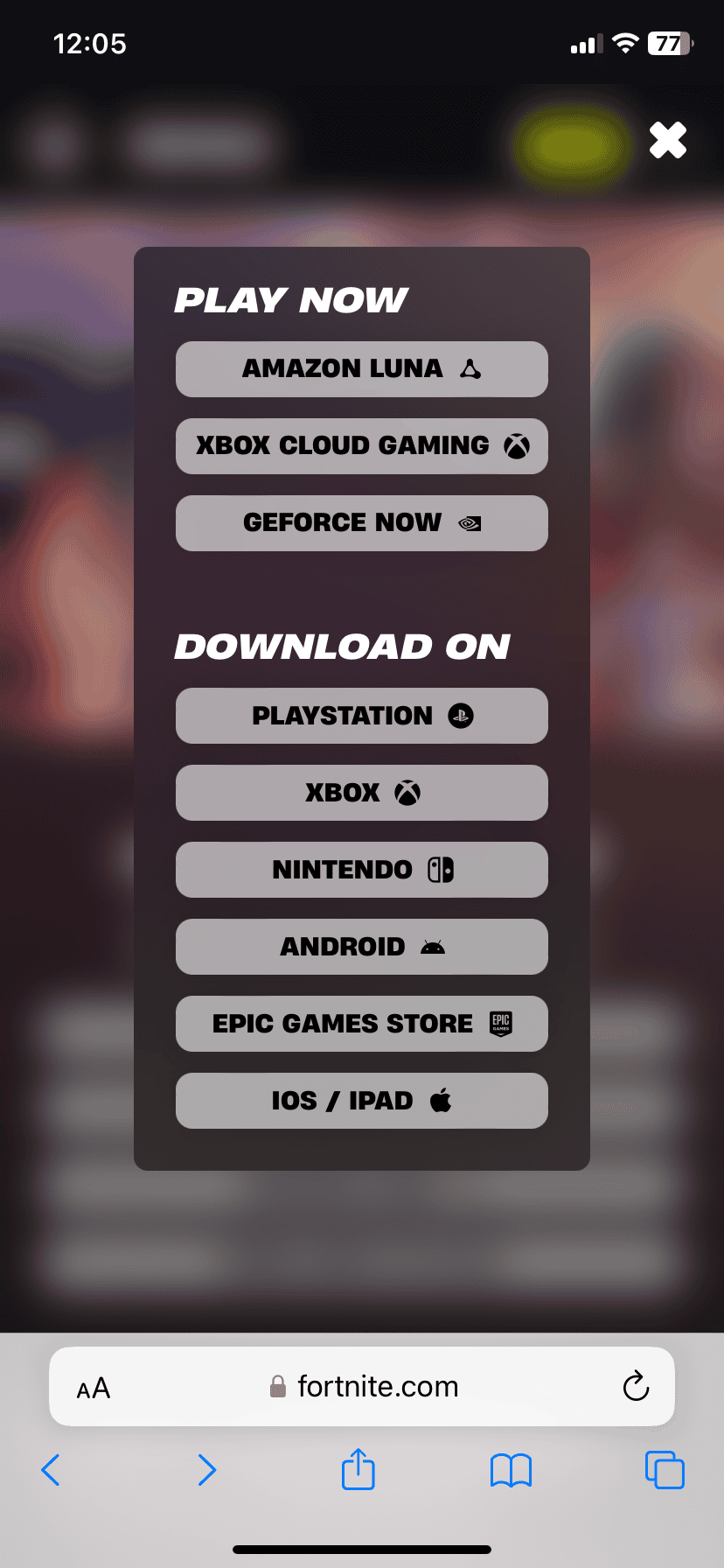Go forward in Safari
This screenshot has height=1568, width=724.
point(206,1470)
